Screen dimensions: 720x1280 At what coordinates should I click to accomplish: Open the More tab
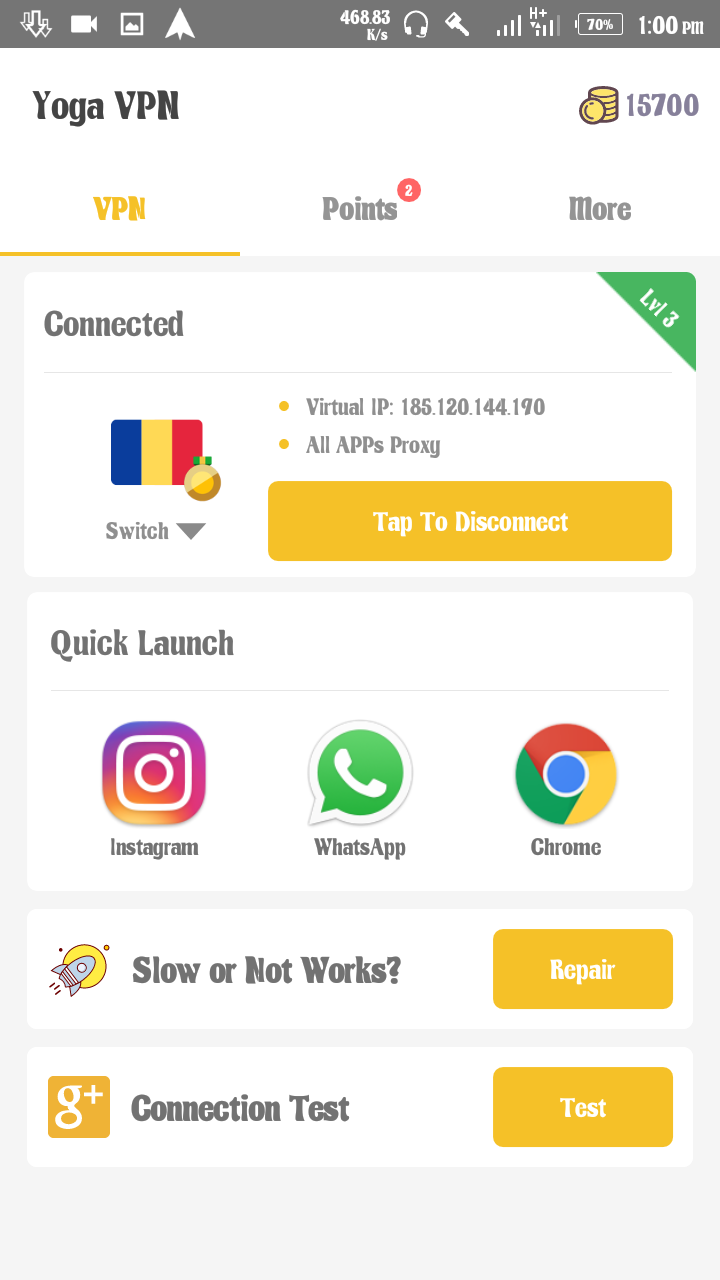600,209
